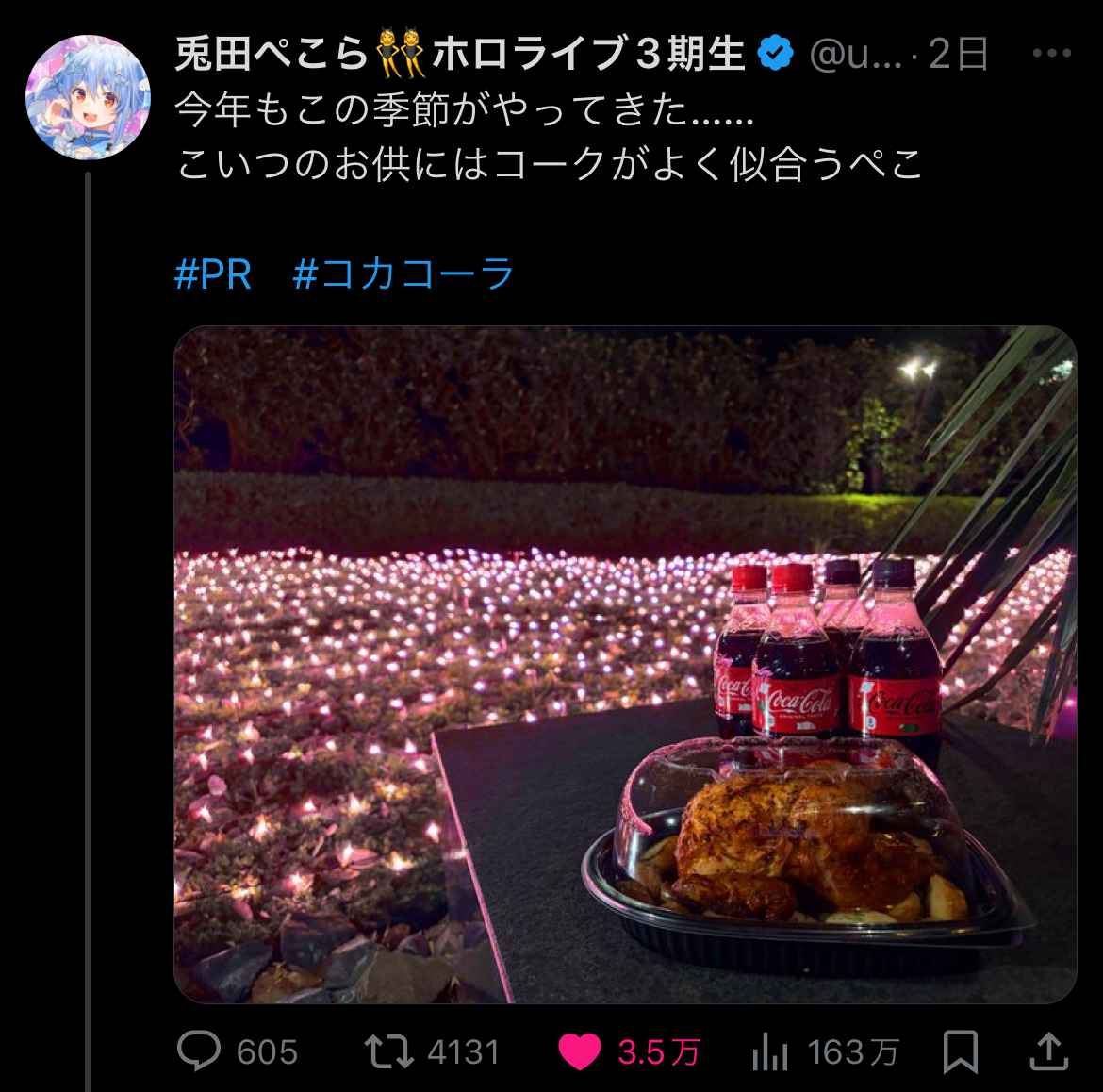Open the tweet's three-dot overflow menu

tap(1051, 54)
